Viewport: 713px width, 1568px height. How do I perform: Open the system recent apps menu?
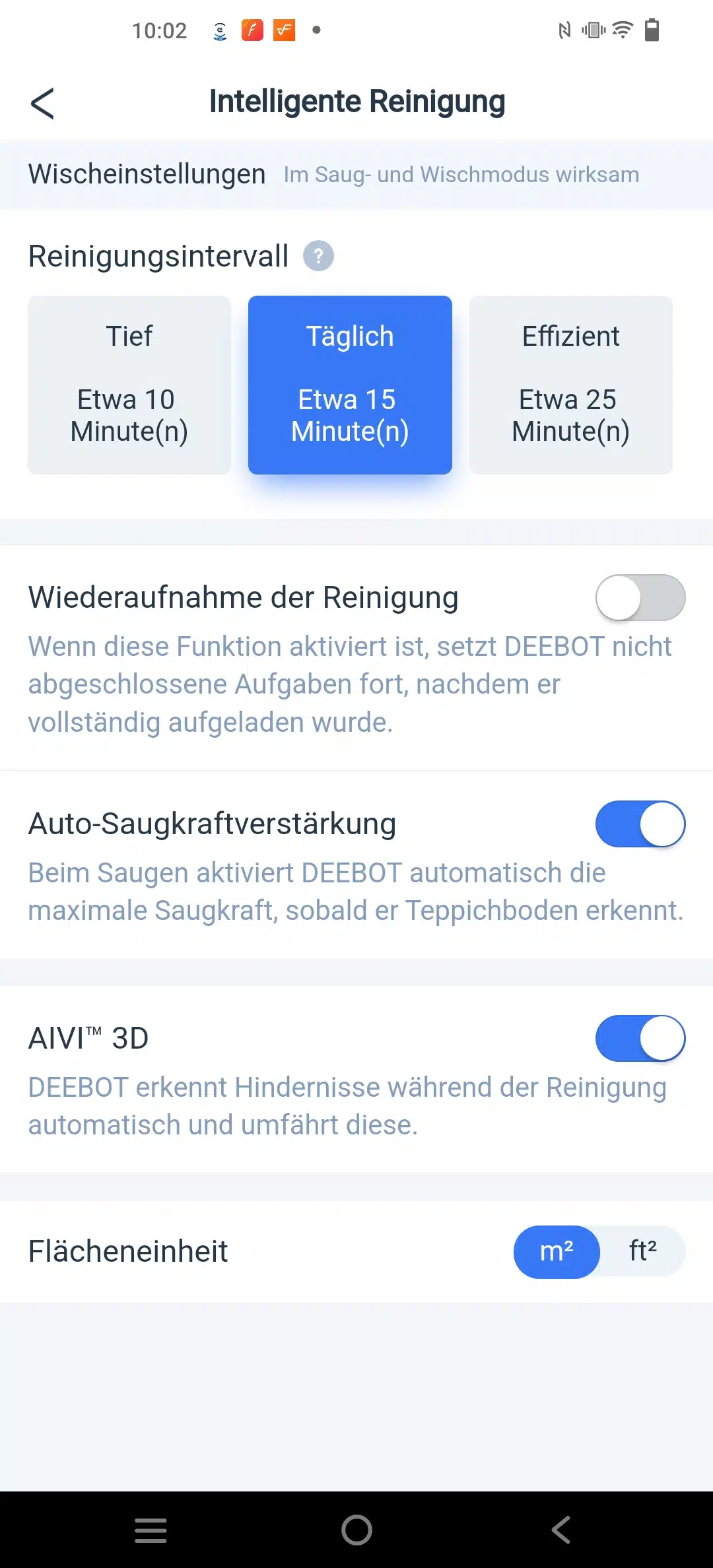coord(151,1530)
